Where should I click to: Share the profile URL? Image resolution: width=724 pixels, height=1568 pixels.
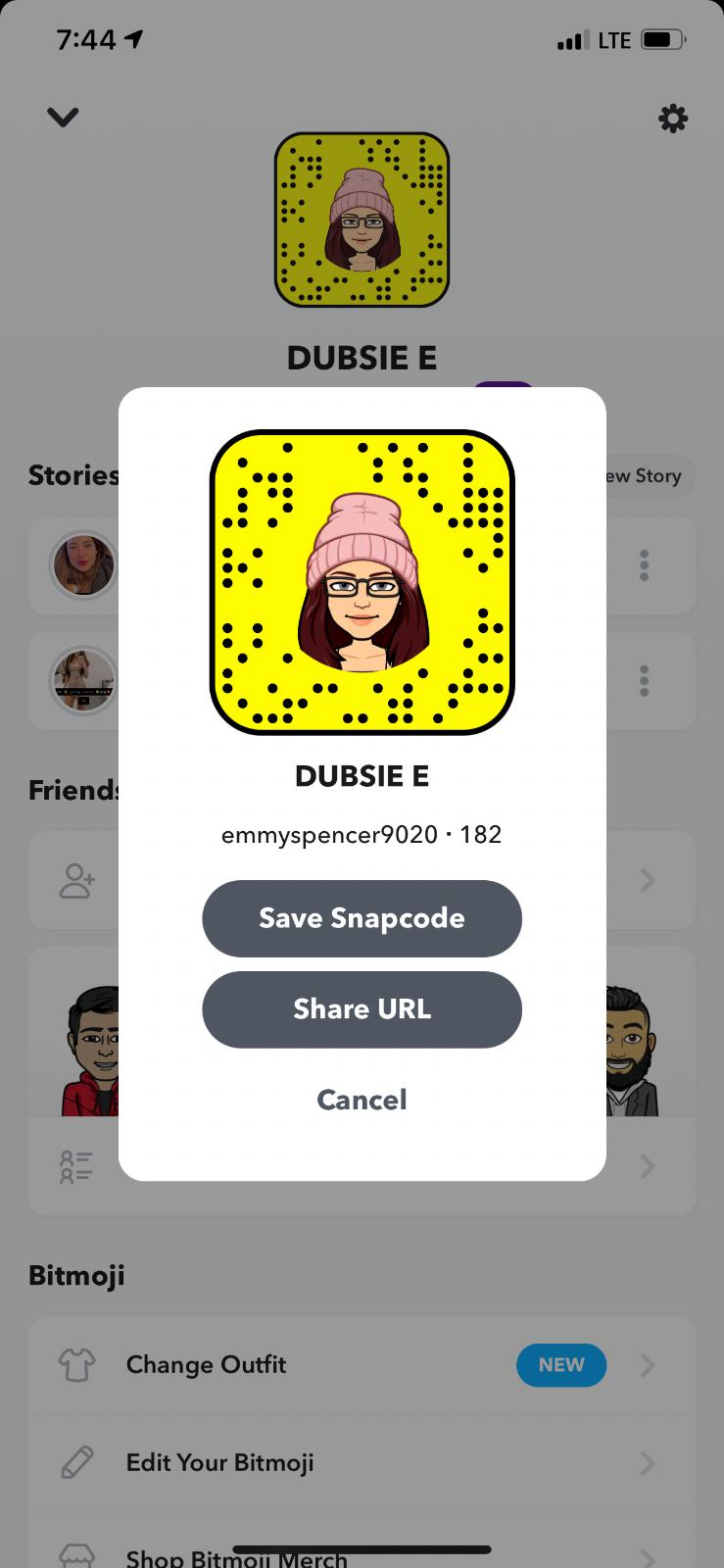pyautogui.click(x=362, y=1009)
